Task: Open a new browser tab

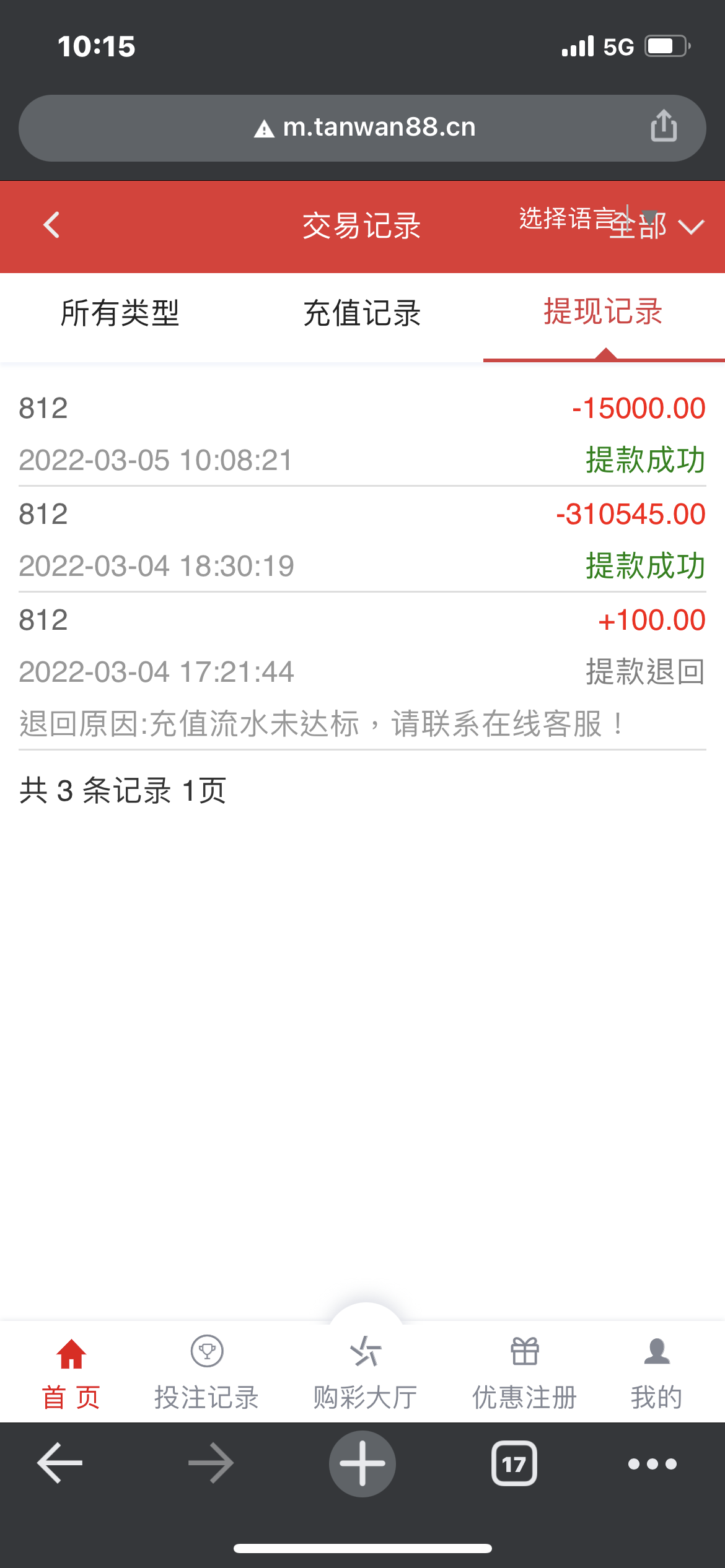Action: [362, 1463]
